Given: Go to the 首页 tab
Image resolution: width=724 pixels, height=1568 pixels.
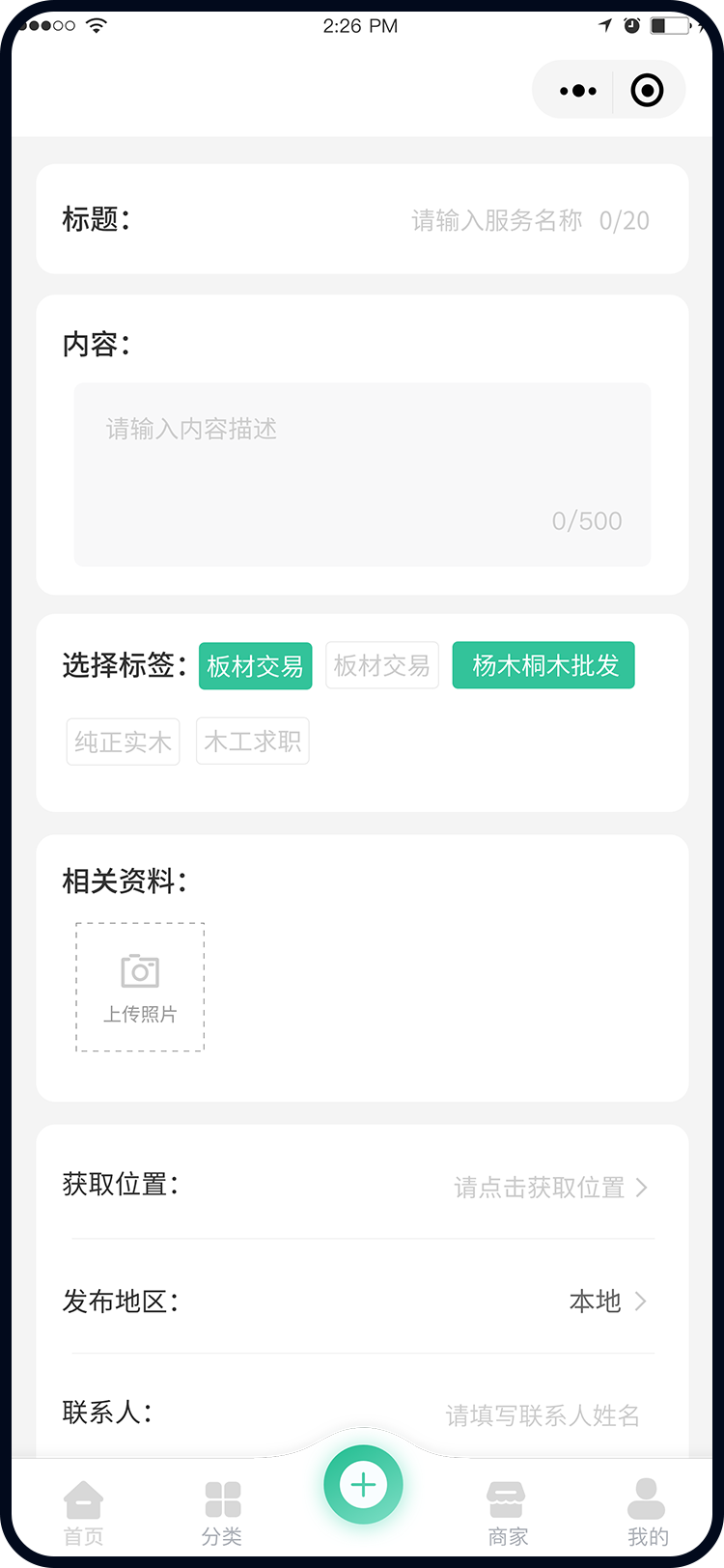Looking at the screenshot, I should (x=83, y=1512).
